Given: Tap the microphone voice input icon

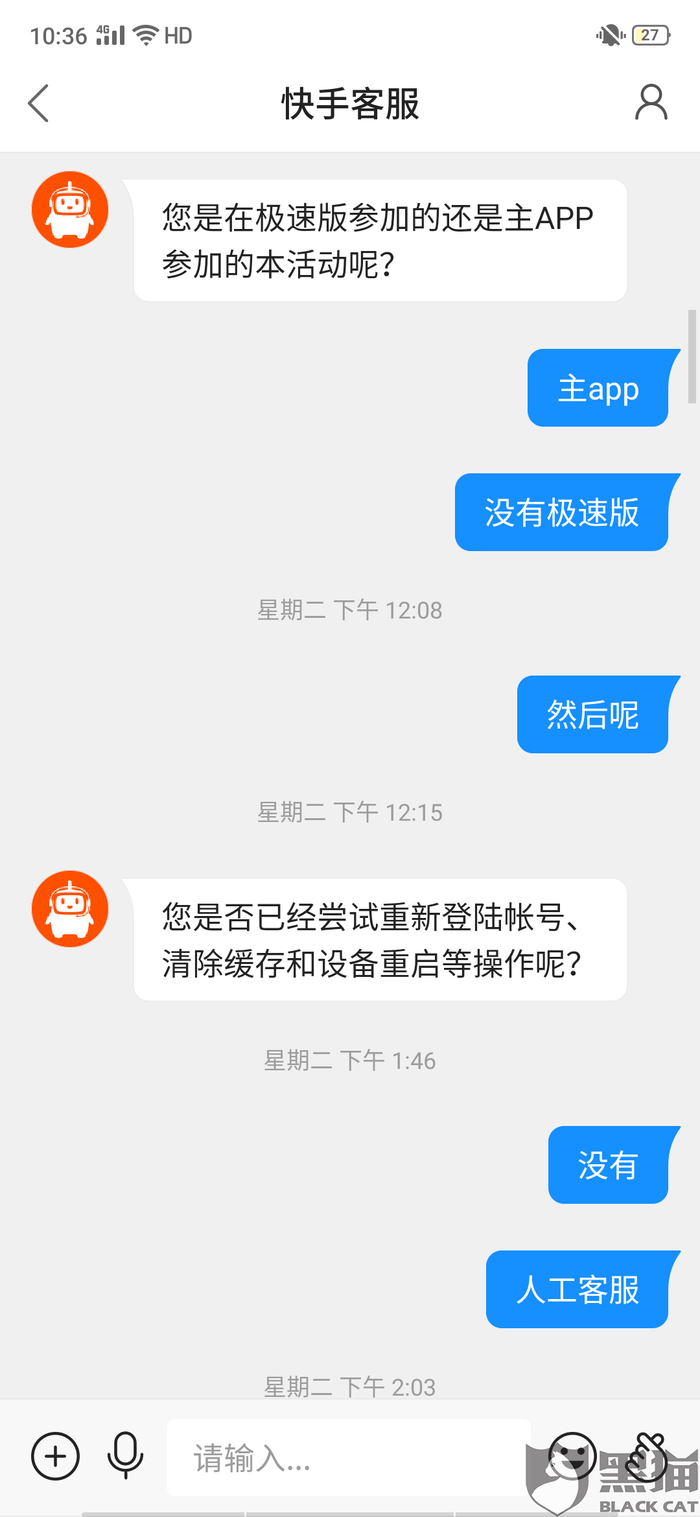Looking at the screenshot, I should pyautogui.click(x=125, y=1456).
